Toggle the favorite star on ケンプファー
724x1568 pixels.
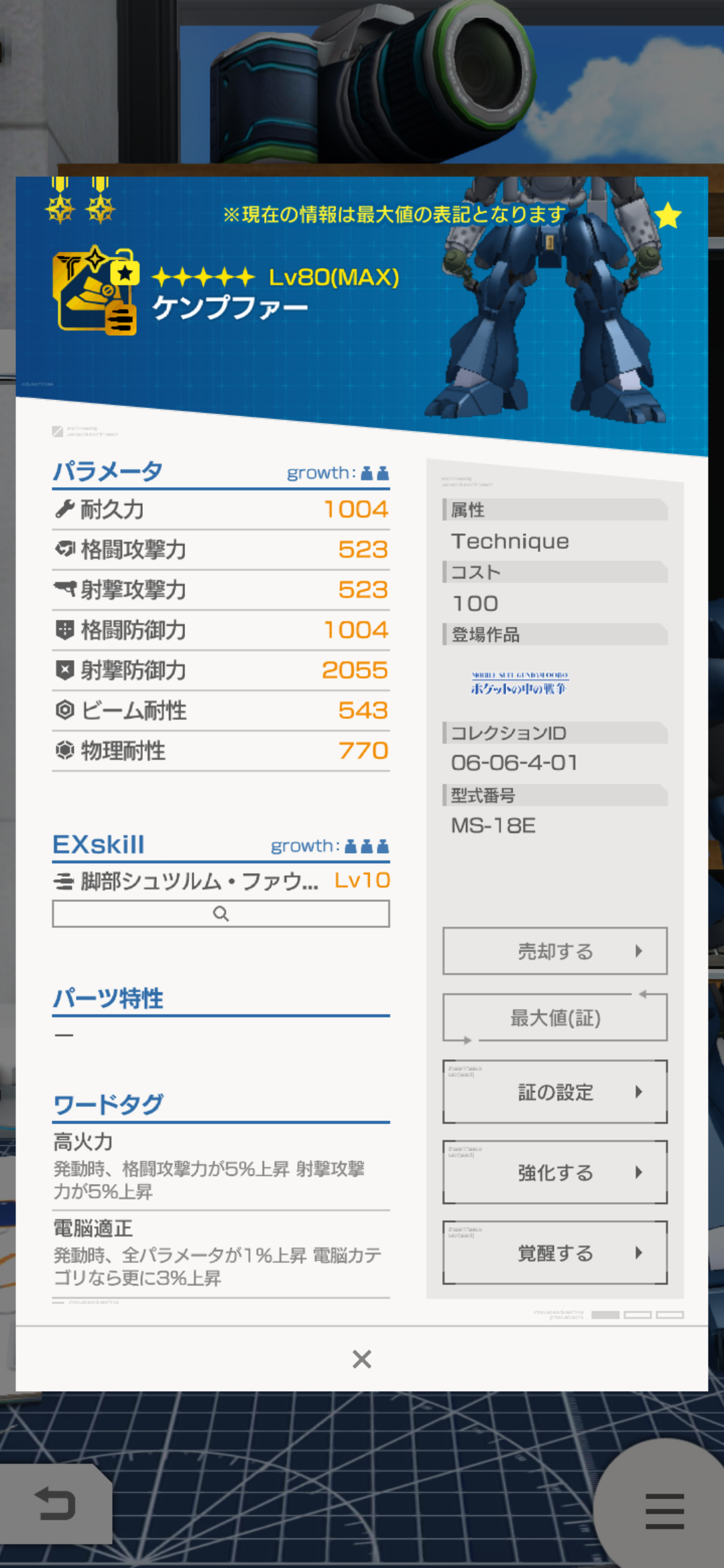click(x=668, y=216)
